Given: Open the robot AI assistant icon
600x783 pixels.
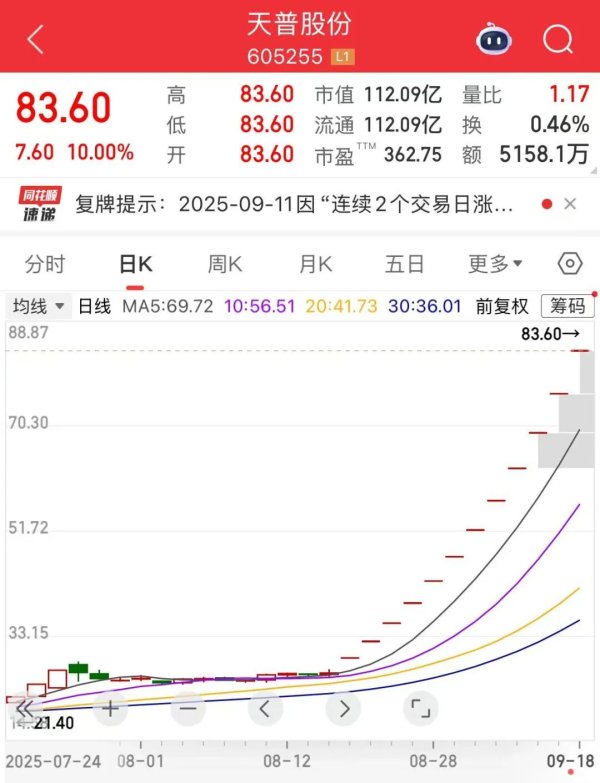Looking at the screenshot, I should (x=492, y=39).
